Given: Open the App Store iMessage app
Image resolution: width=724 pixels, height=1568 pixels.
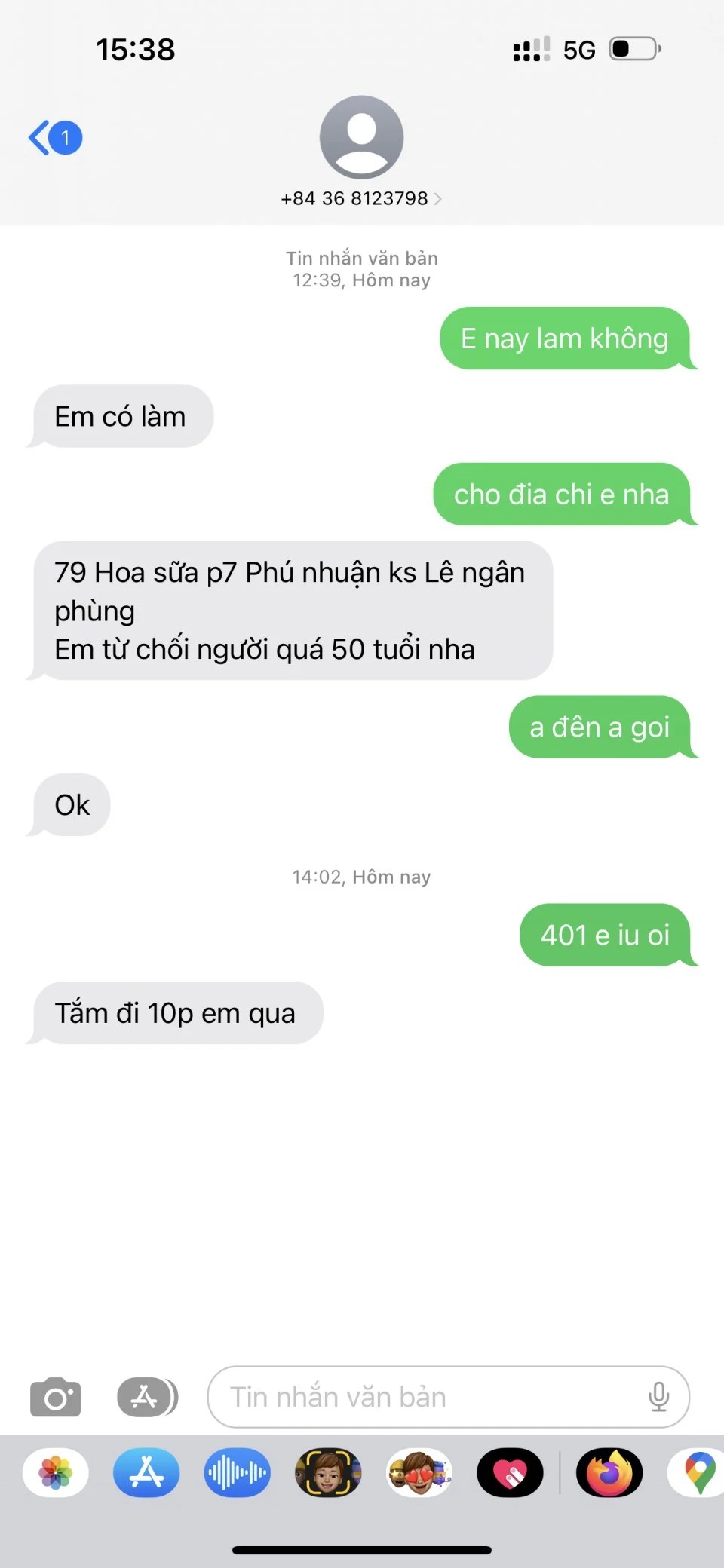Looking at the screenshot, I should click(146, 1472).
